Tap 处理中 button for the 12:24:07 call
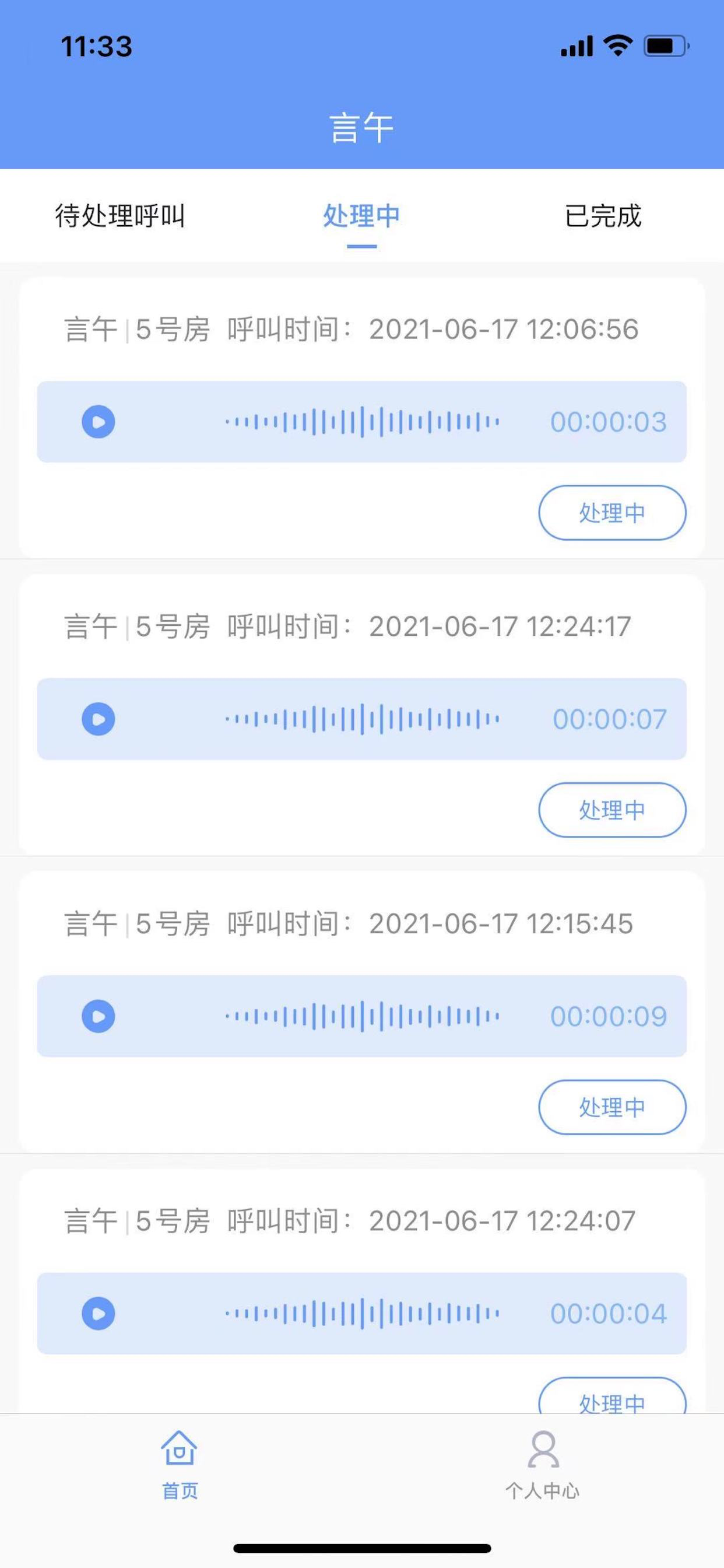The image size is (724, 1568). (612, 1396)
